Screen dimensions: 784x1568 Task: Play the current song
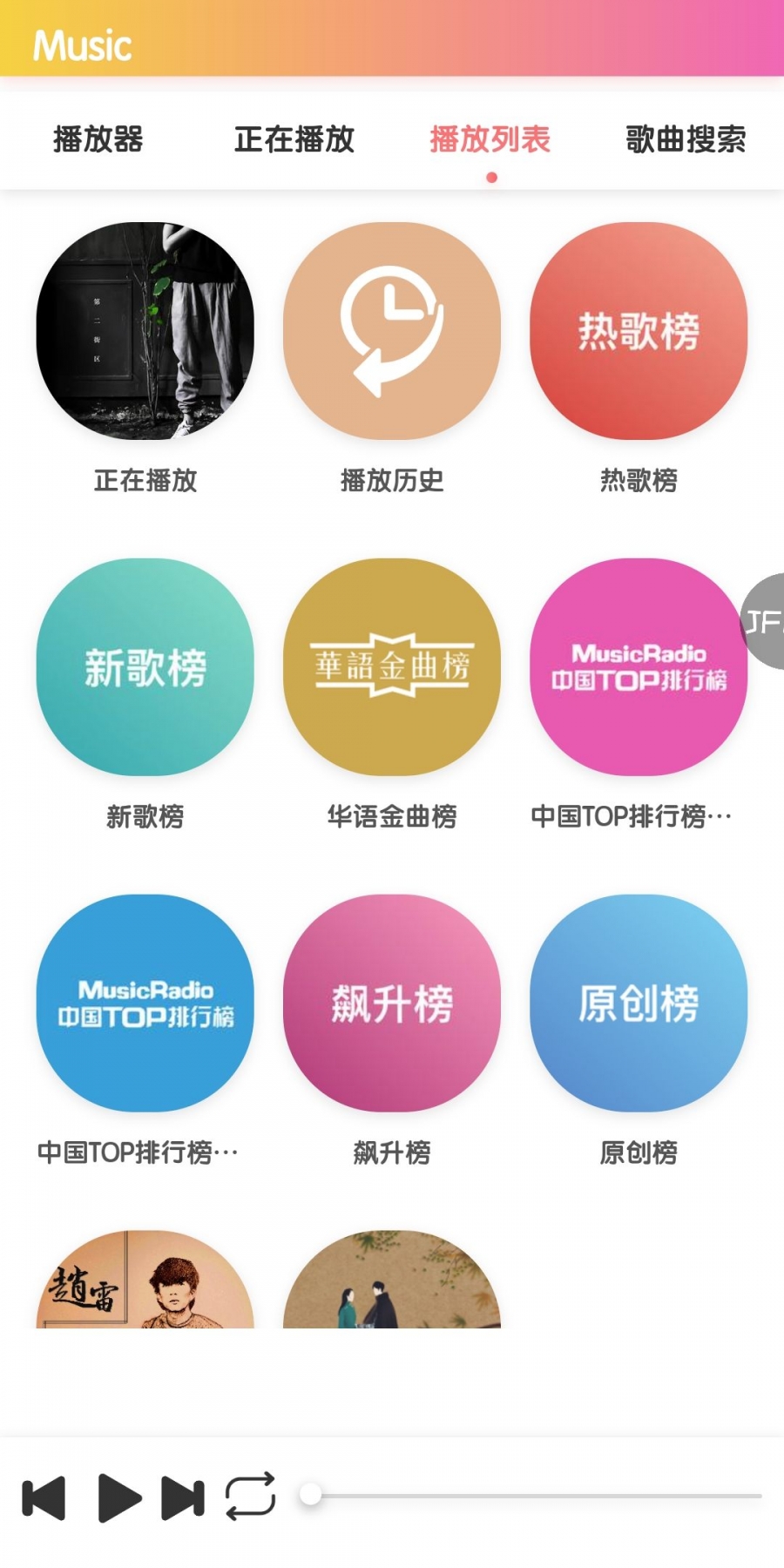point(119,1498)
